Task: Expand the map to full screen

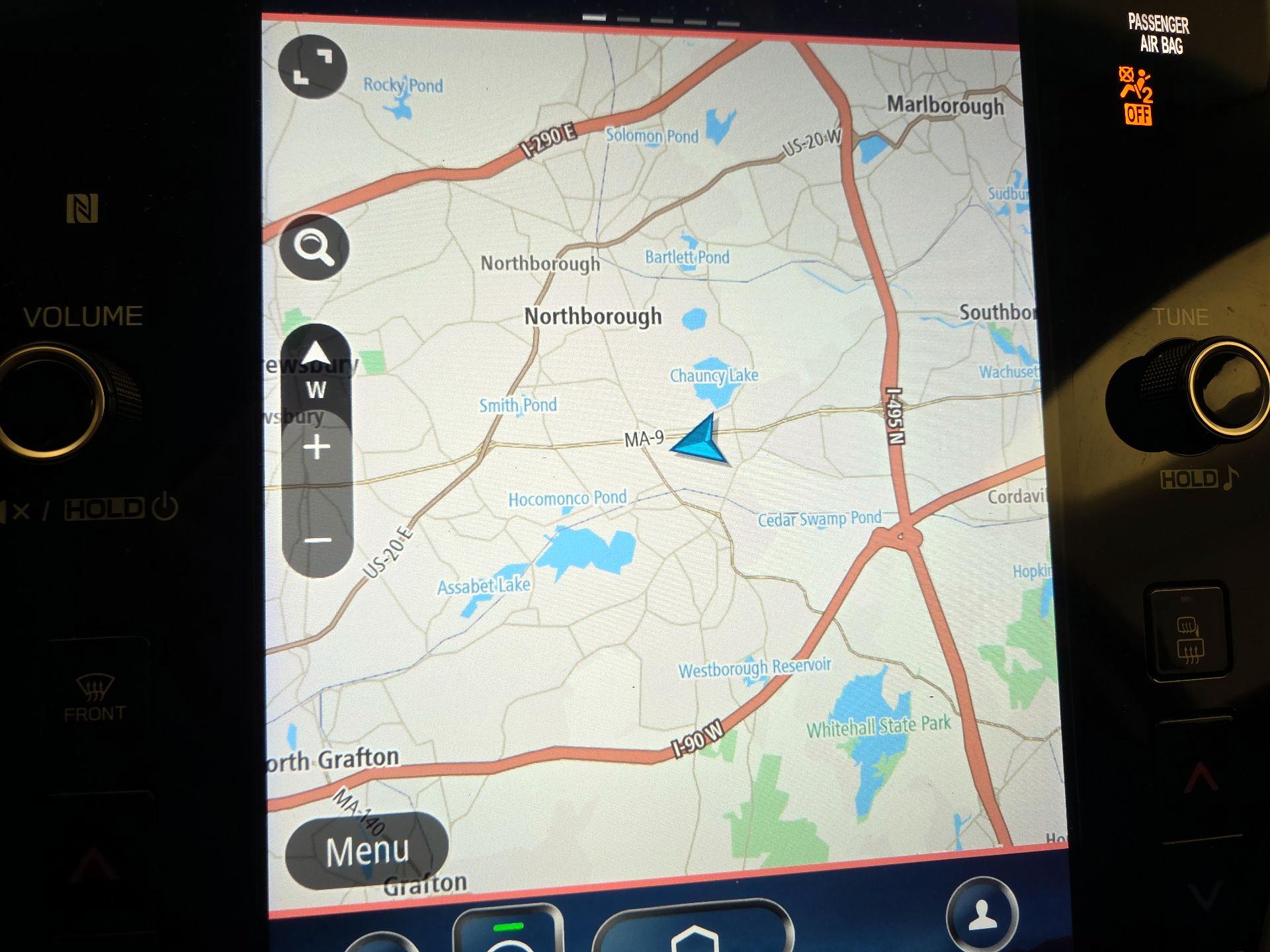Action: [x=312, y=67]
